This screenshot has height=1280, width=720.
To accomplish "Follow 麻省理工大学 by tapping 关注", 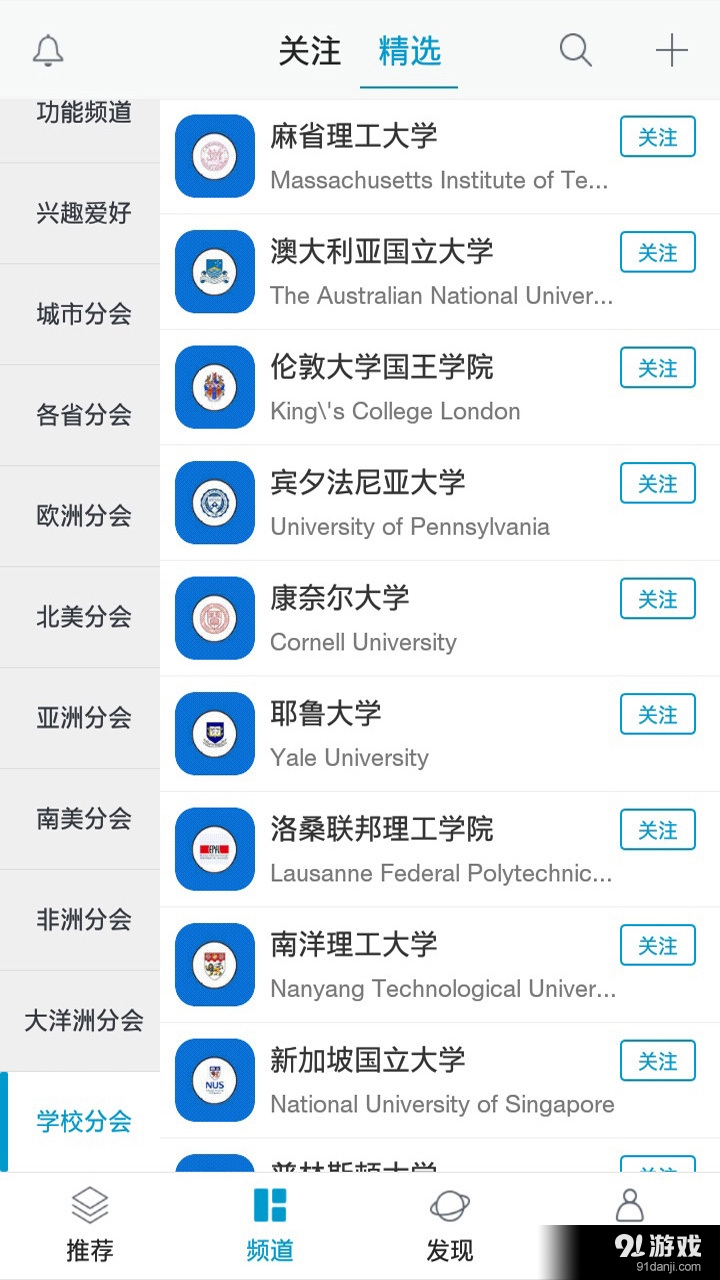I will click(657, 137).
